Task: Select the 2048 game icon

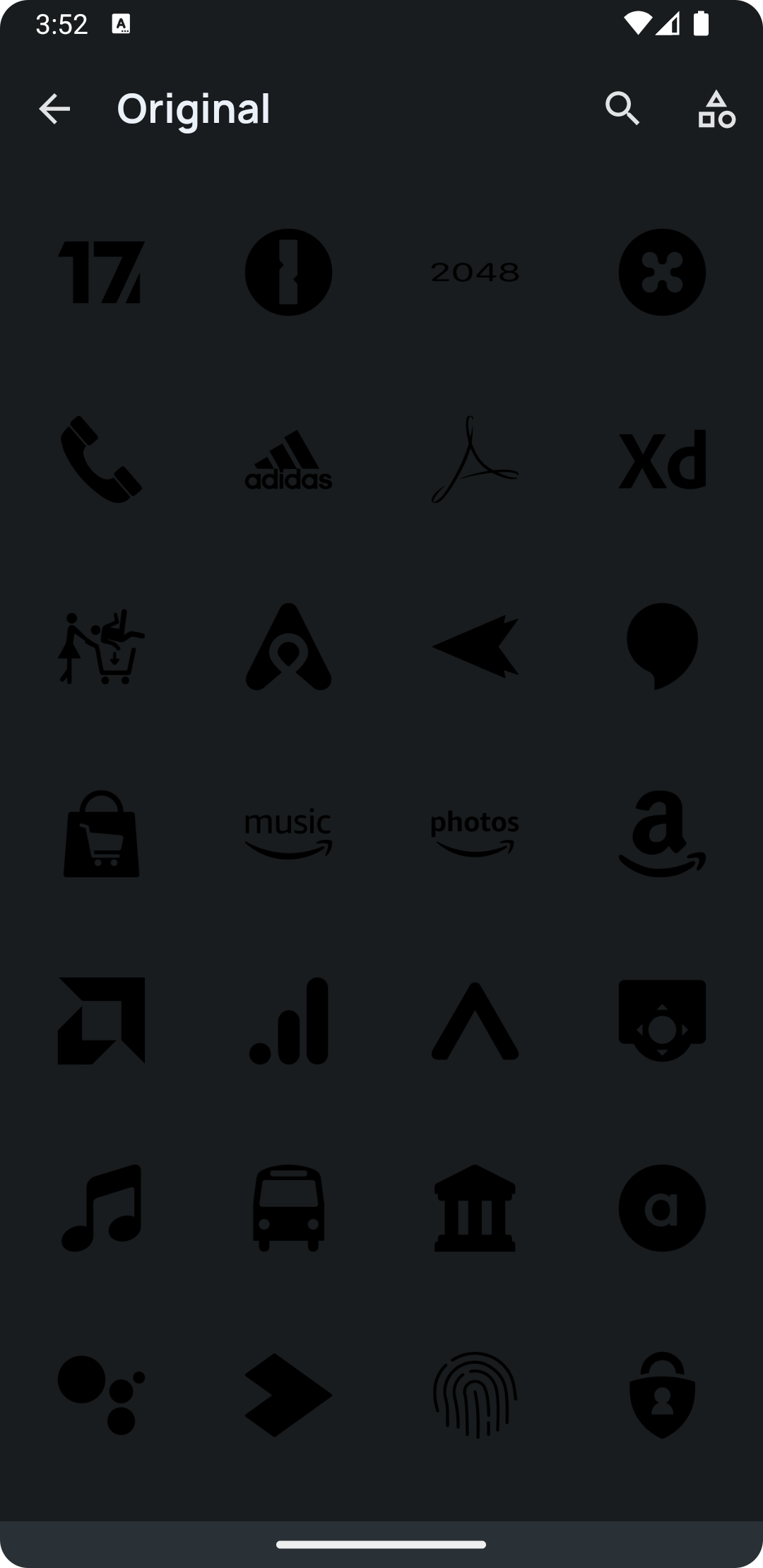Action: (475, 271)
